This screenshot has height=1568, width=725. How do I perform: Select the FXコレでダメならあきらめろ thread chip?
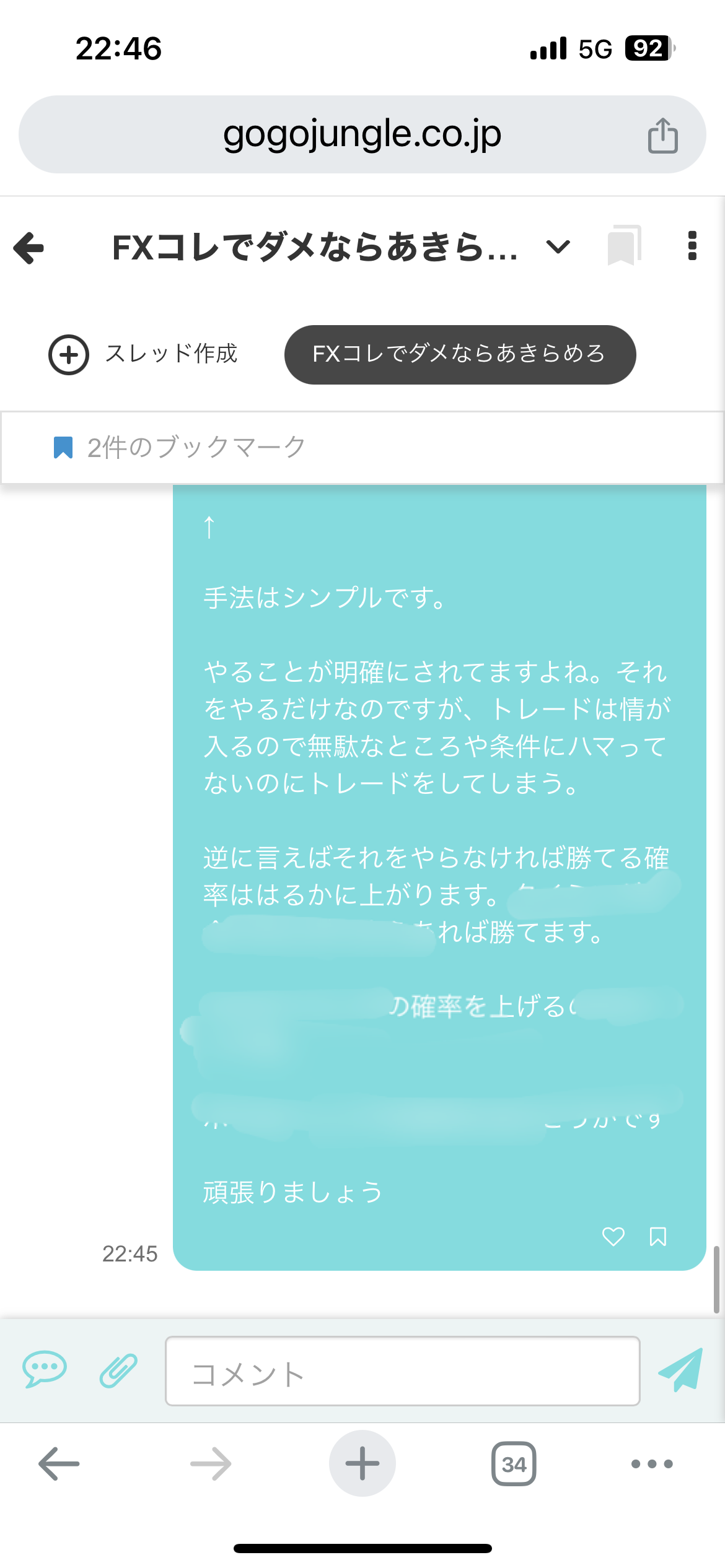pos(460,354)
